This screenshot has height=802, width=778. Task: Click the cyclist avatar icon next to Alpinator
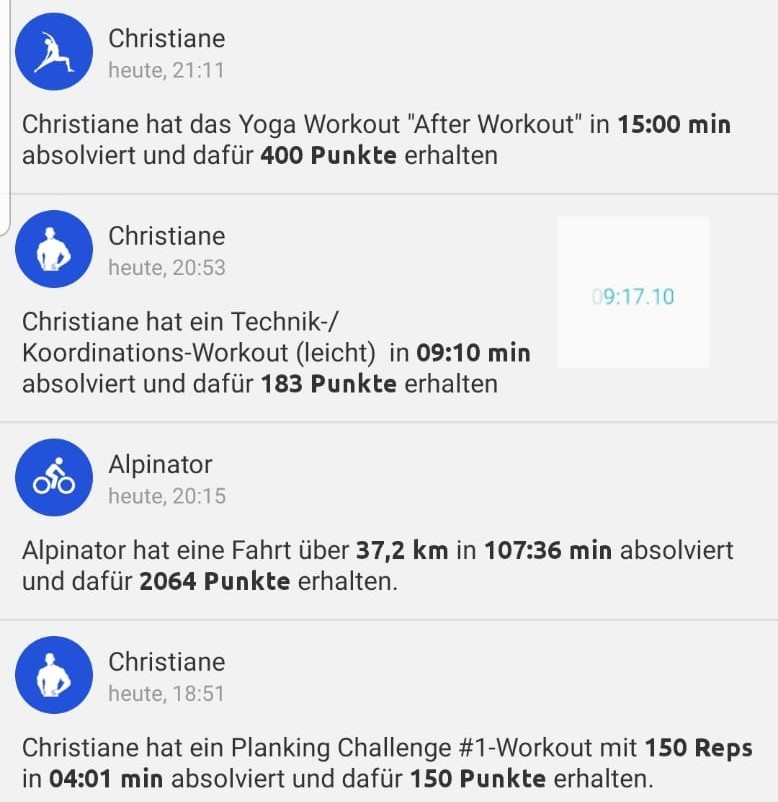point(53,477)
